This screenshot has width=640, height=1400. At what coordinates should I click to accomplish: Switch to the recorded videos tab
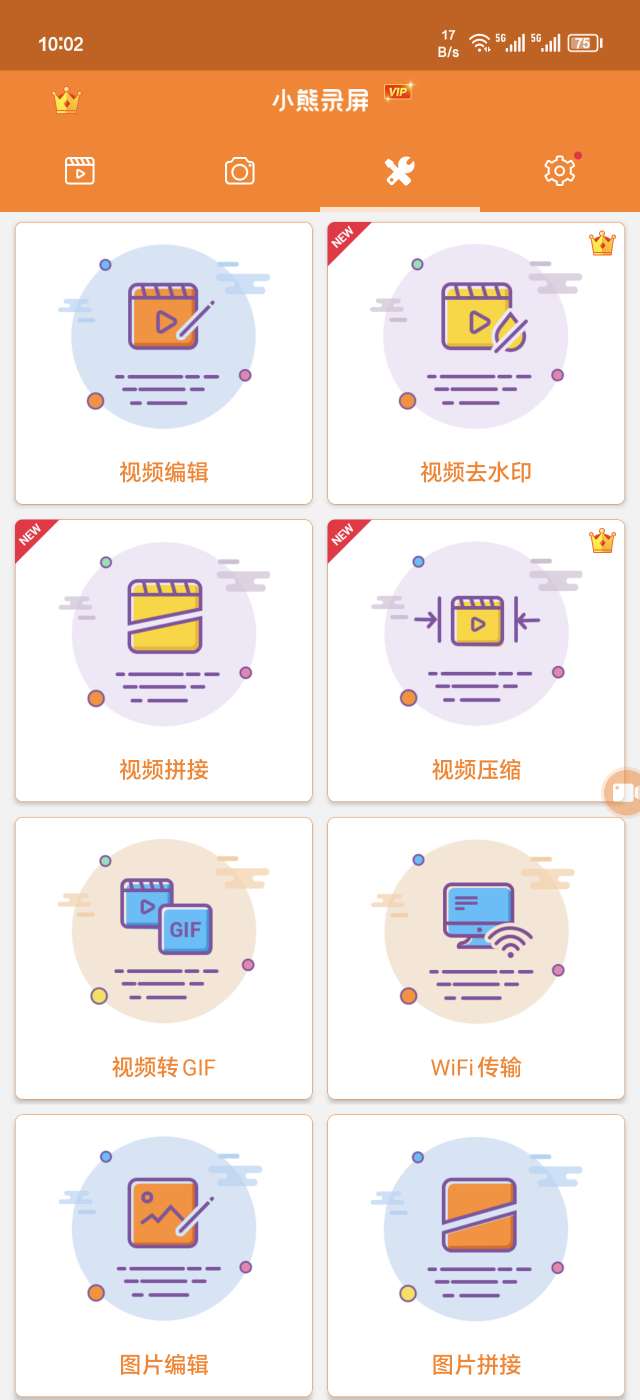click(x=80, y=171)
